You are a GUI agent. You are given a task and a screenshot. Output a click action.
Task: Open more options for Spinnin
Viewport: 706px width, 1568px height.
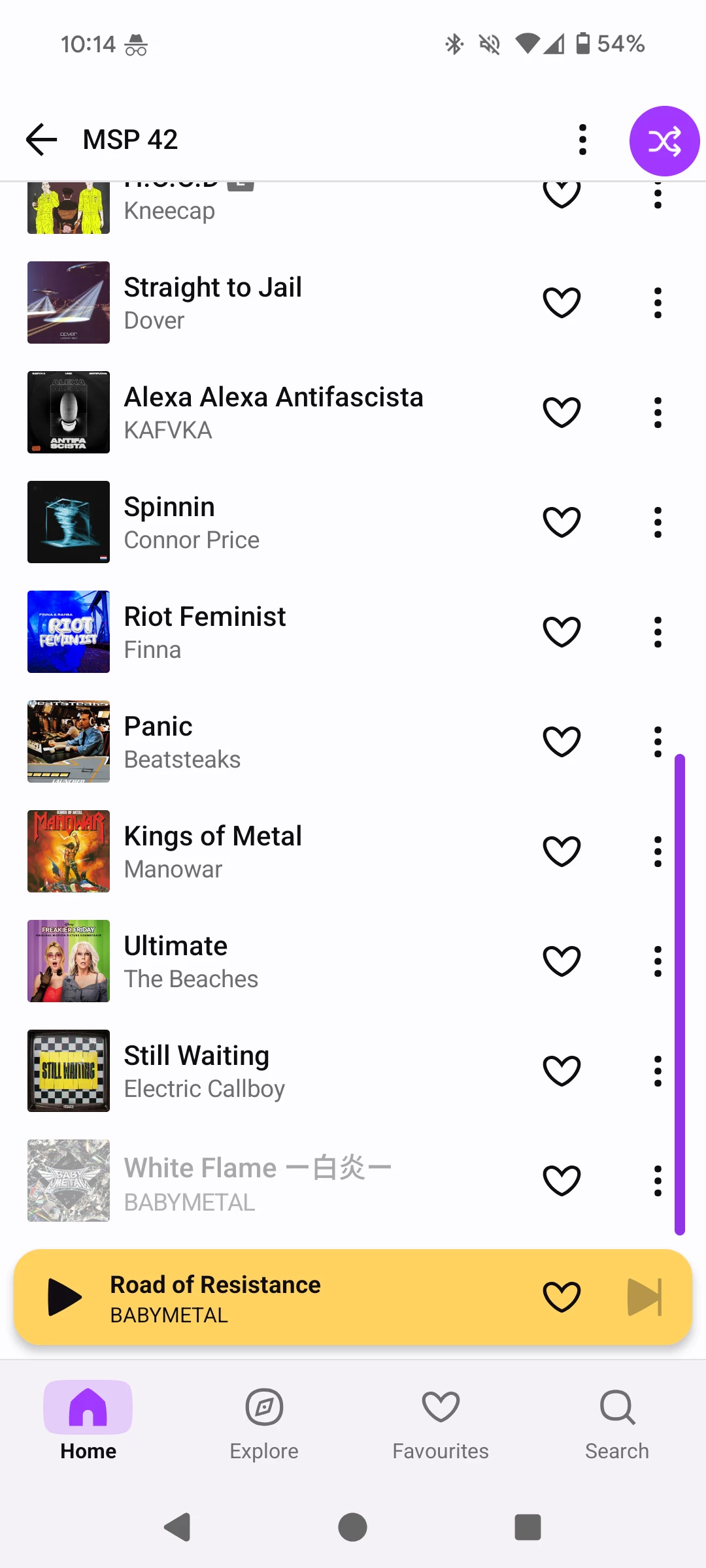click(658, 523)
